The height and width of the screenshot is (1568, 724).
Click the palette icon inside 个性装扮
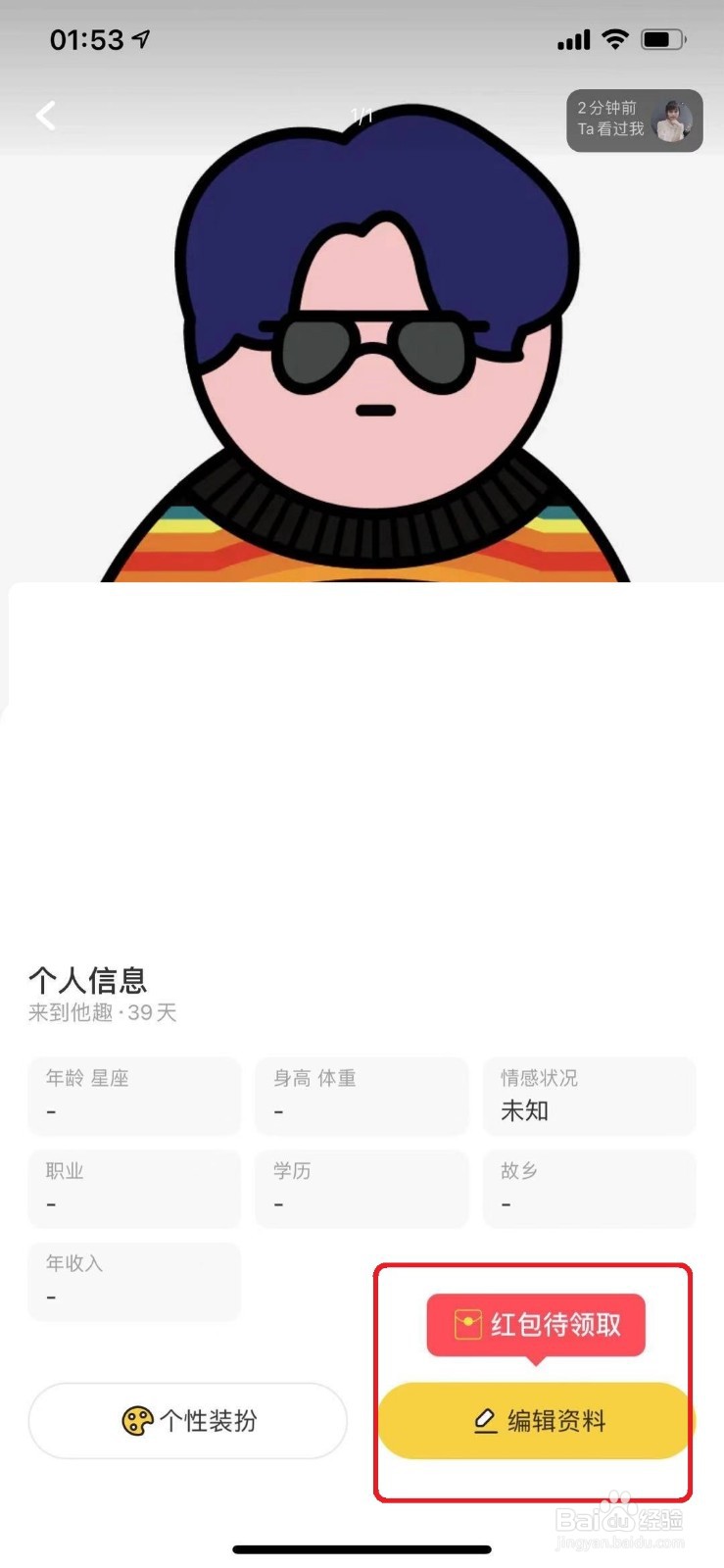[136, 1421]
